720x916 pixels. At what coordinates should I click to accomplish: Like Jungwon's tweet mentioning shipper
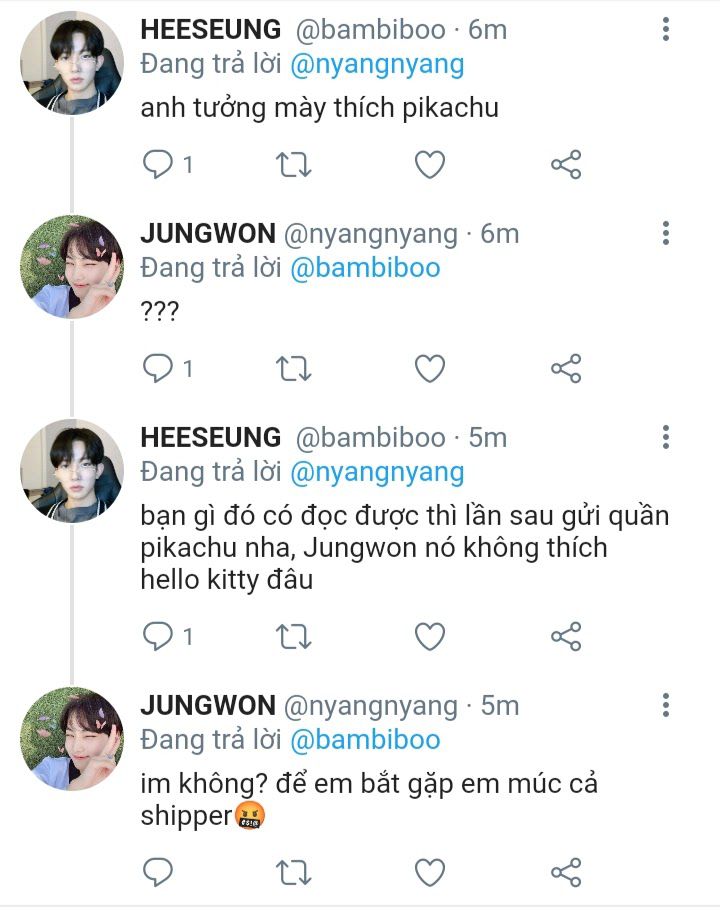(x=430, y=872)
